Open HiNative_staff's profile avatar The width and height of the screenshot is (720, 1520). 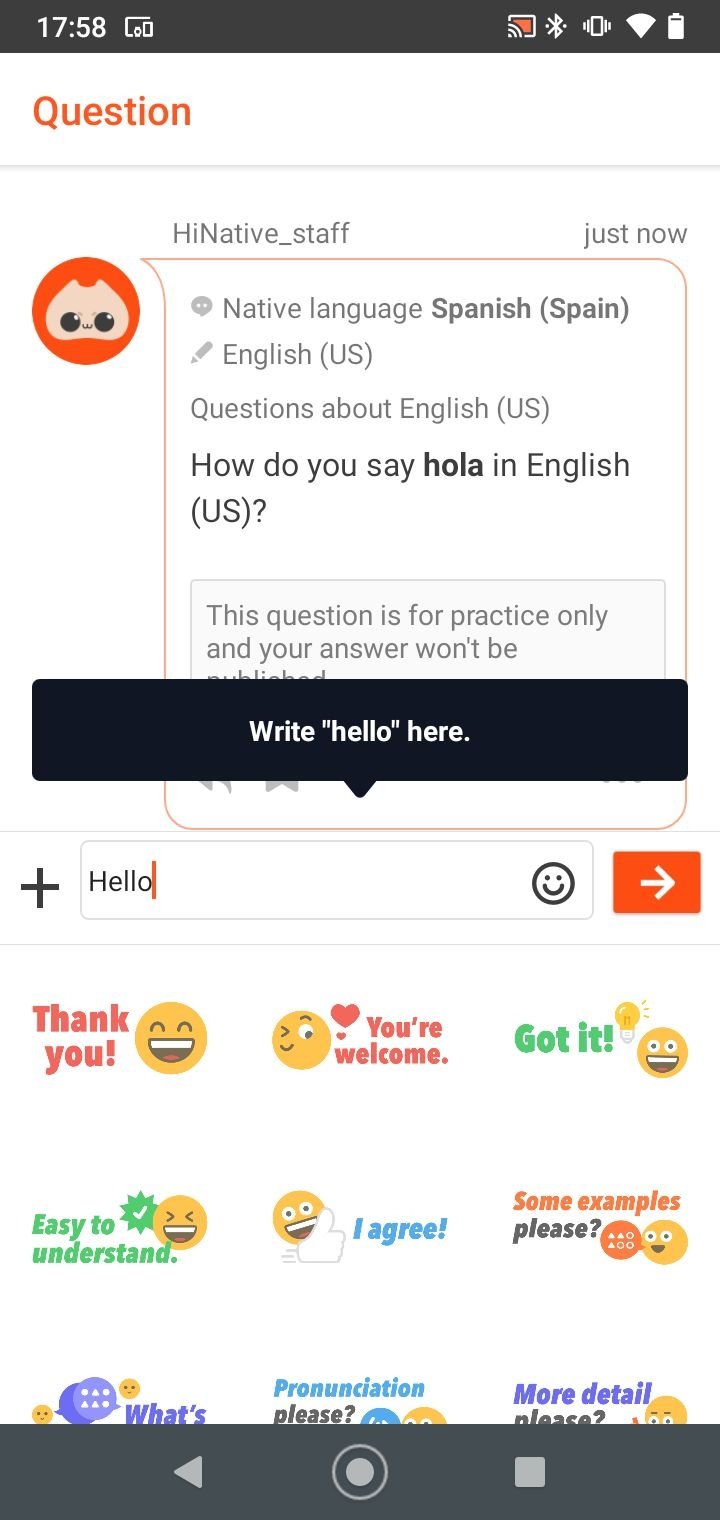86,311
